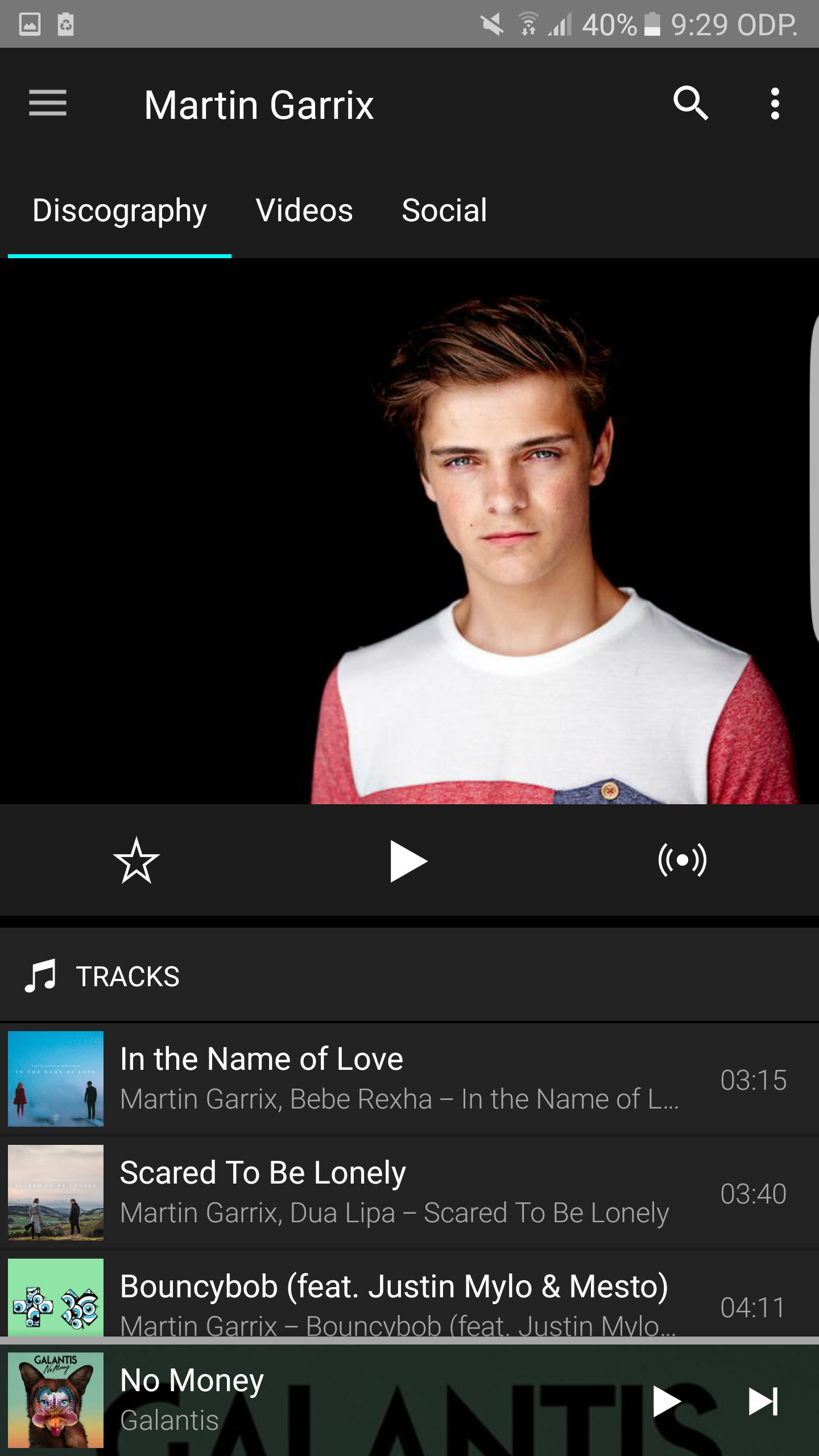The width and height of the screenshot is (819, 1456).
Task: Play Martin Garrix's music
Action: pos(408,861)
